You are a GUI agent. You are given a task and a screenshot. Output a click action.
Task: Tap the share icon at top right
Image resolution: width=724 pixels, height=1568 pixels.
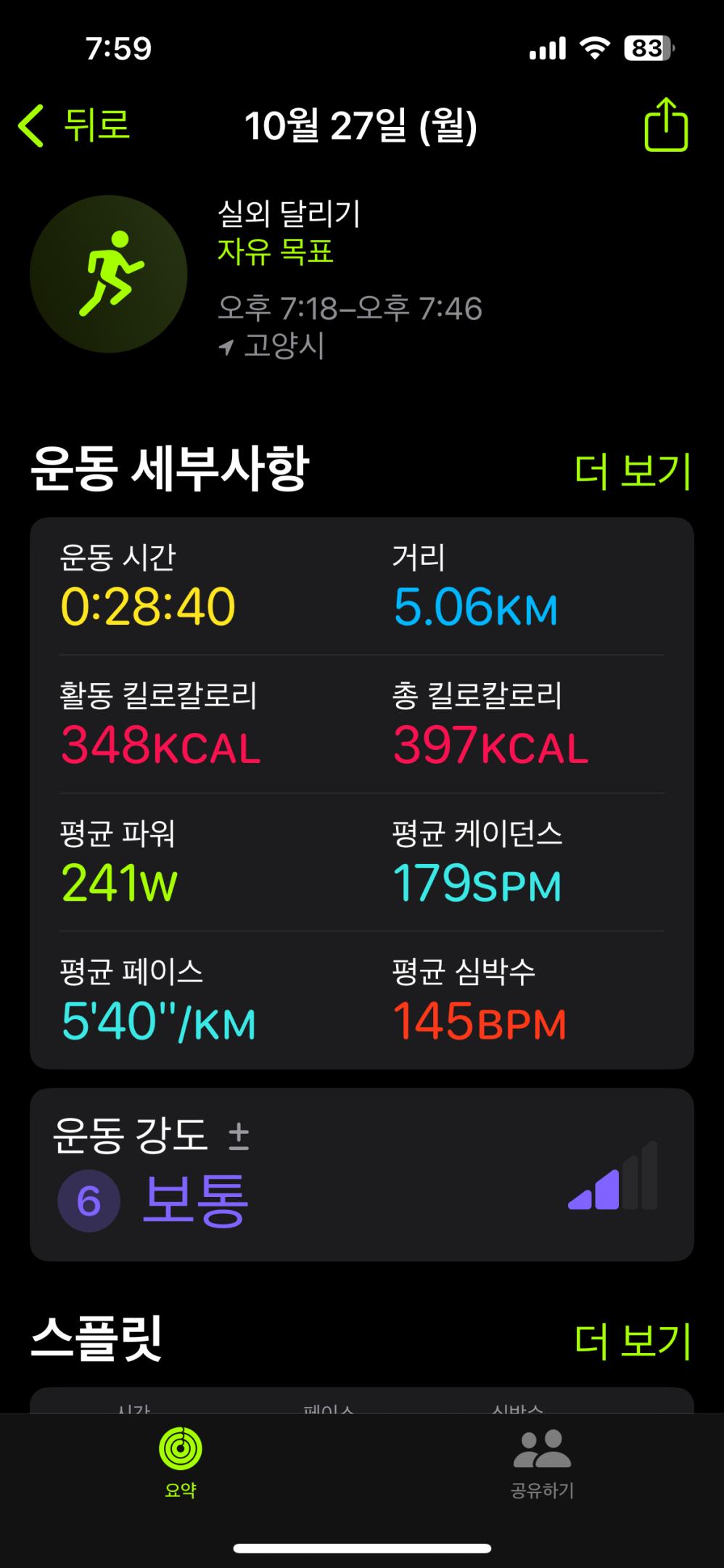coord(668,123)
